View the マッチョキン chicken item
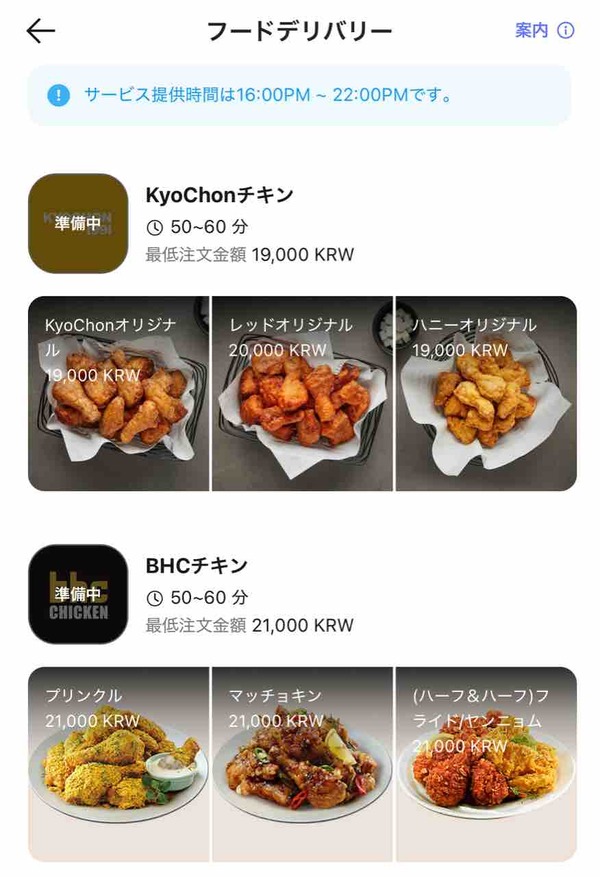This screenshot has height=877, width=600. (302, 764)
